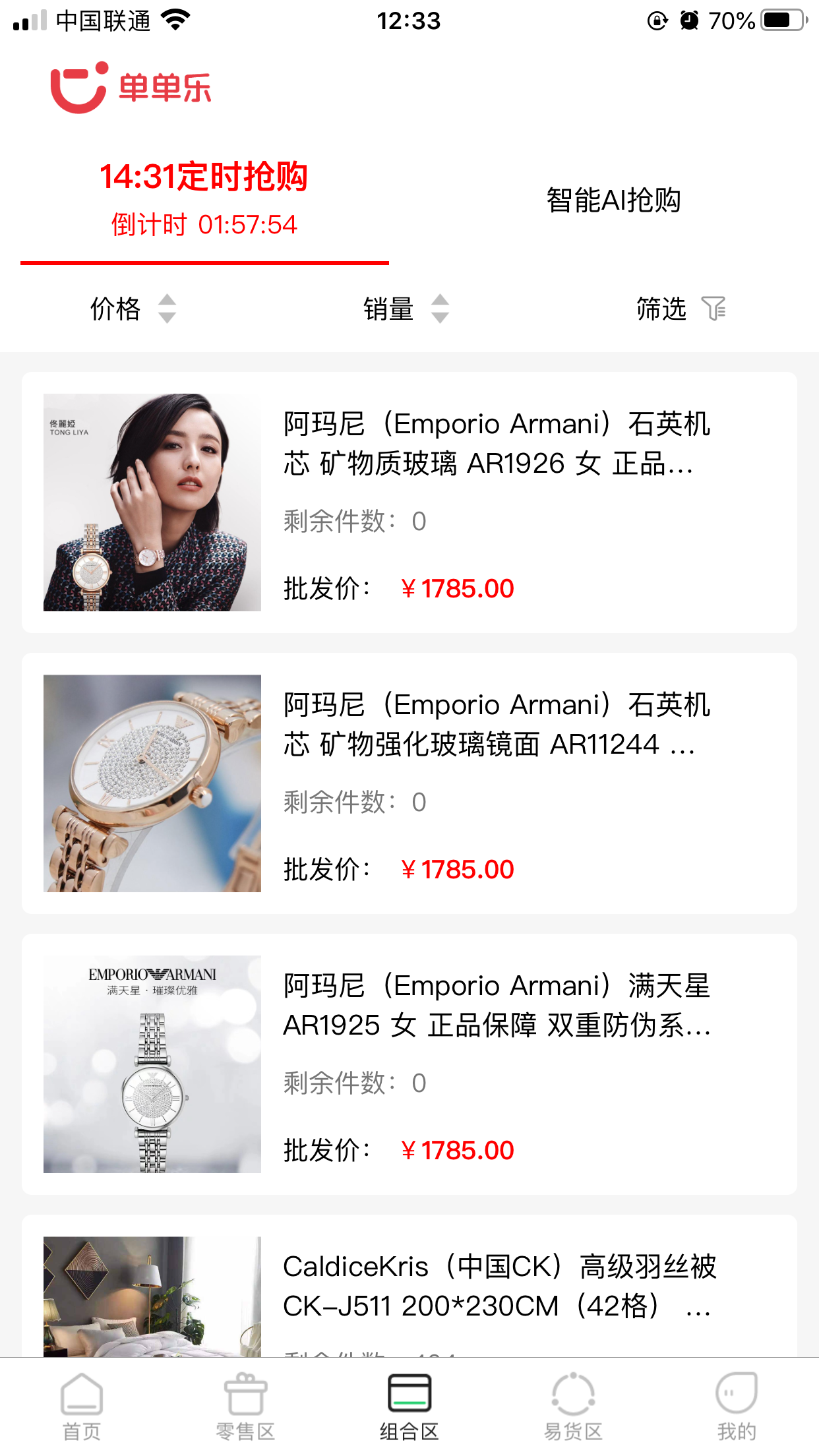This screenshot has height=1456, width=819.
Task: Open the Armani 满天星 AR1925 watch card
Action: pos(409,1064)
